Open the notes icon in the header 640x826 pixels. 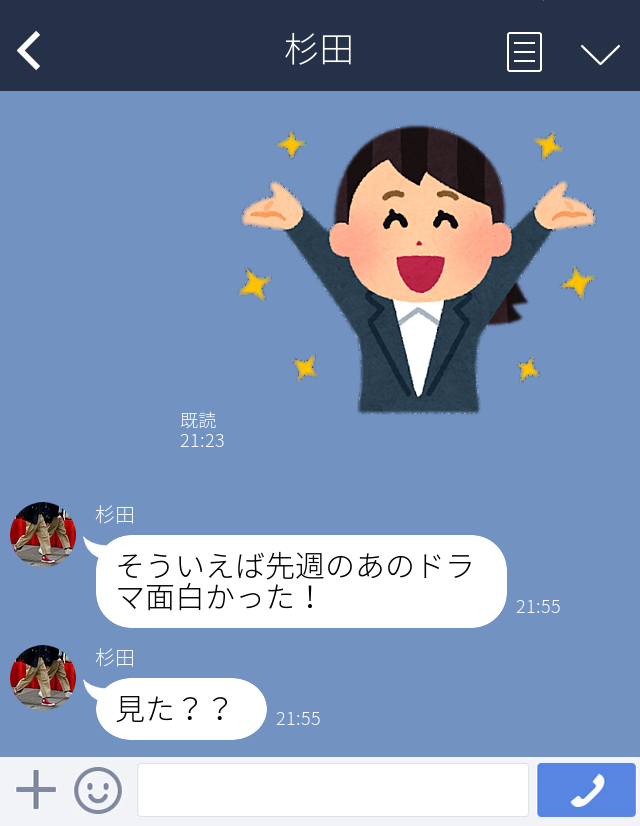(524, 52)
